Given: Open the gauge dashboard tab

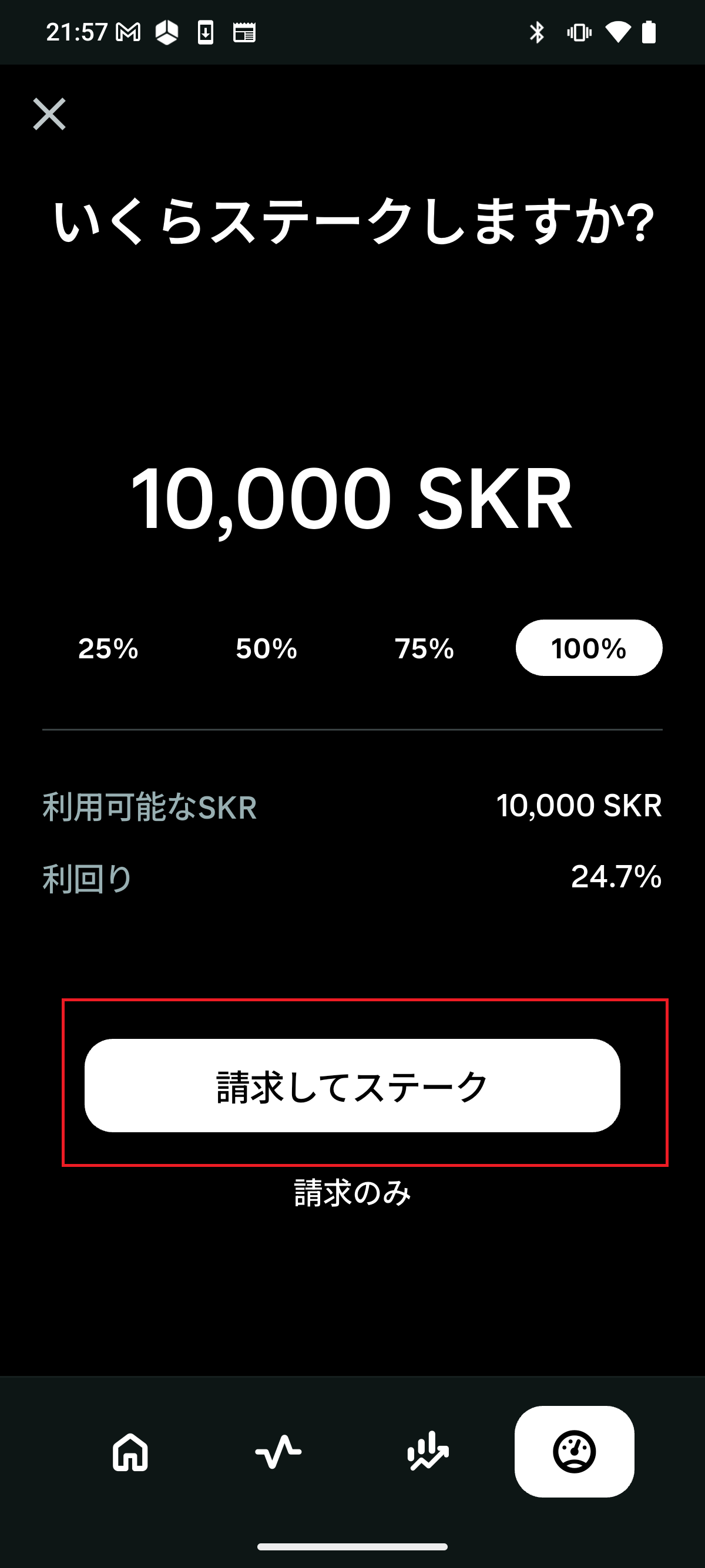Looking at the screenshot, I should click(574, 1452).
